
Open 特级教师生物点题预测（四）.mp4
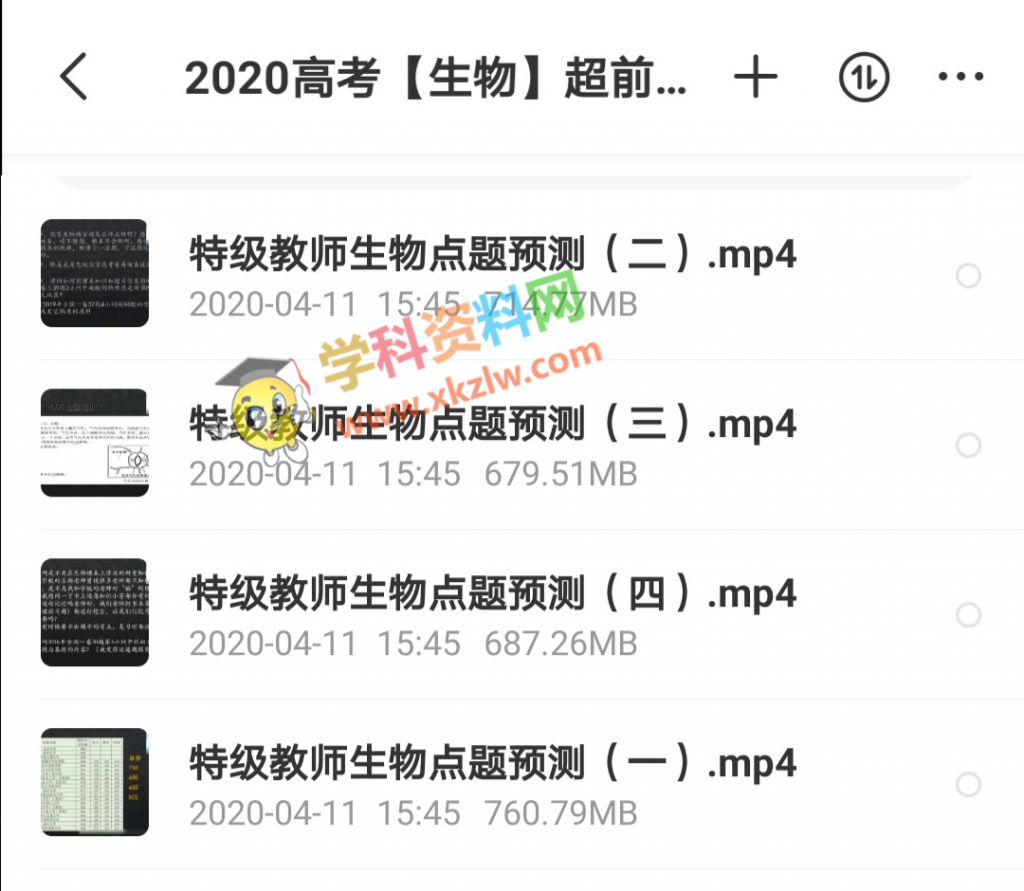[x=492, y=595]
